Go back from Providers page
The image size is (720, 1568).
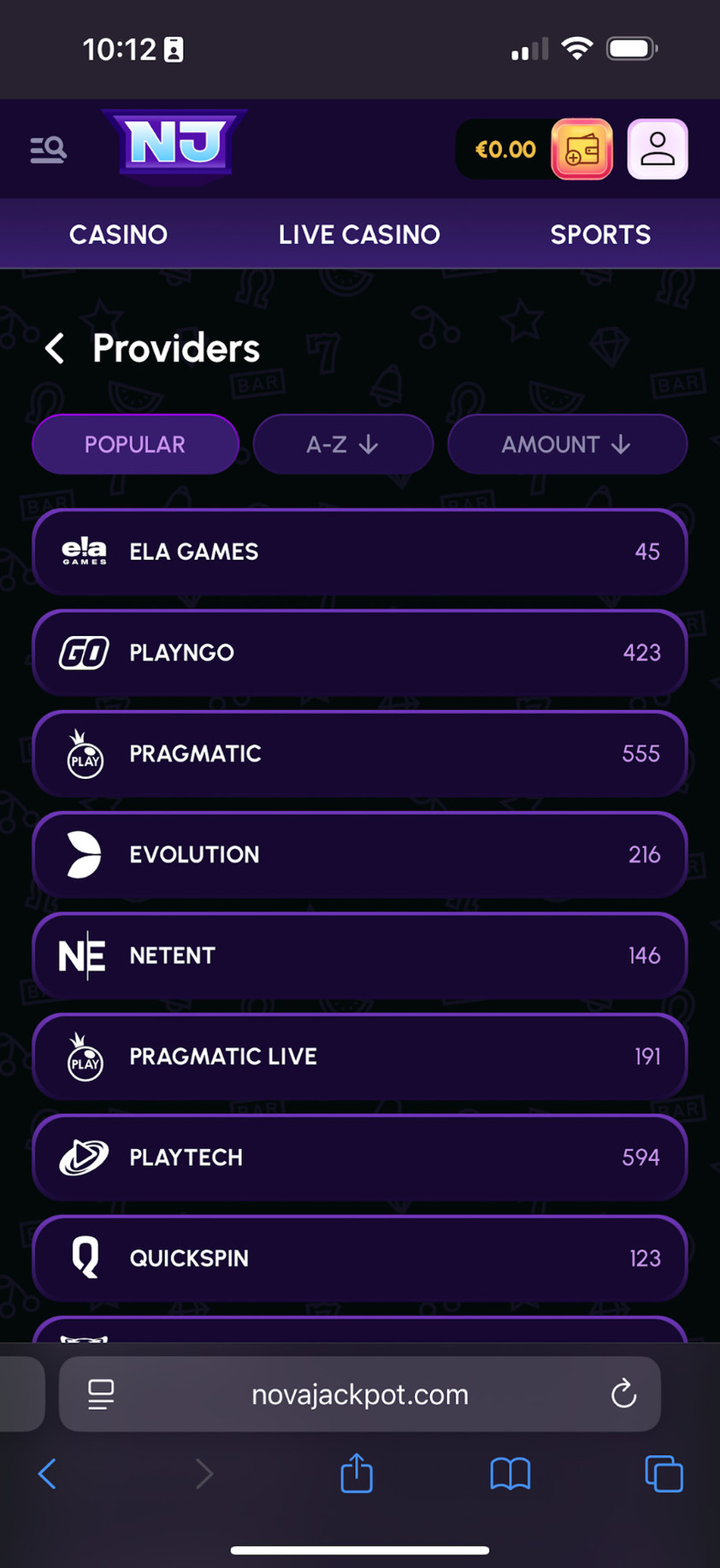click(55, 349)
